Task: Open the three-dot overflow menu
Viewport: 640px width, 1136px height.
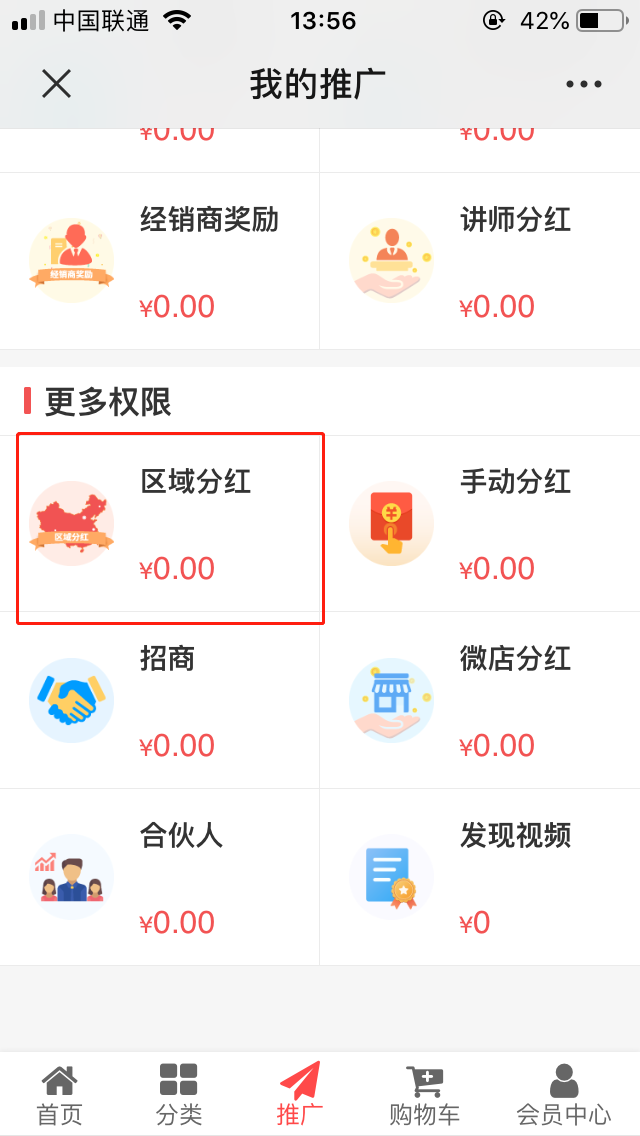Action: tap(584, 84)
